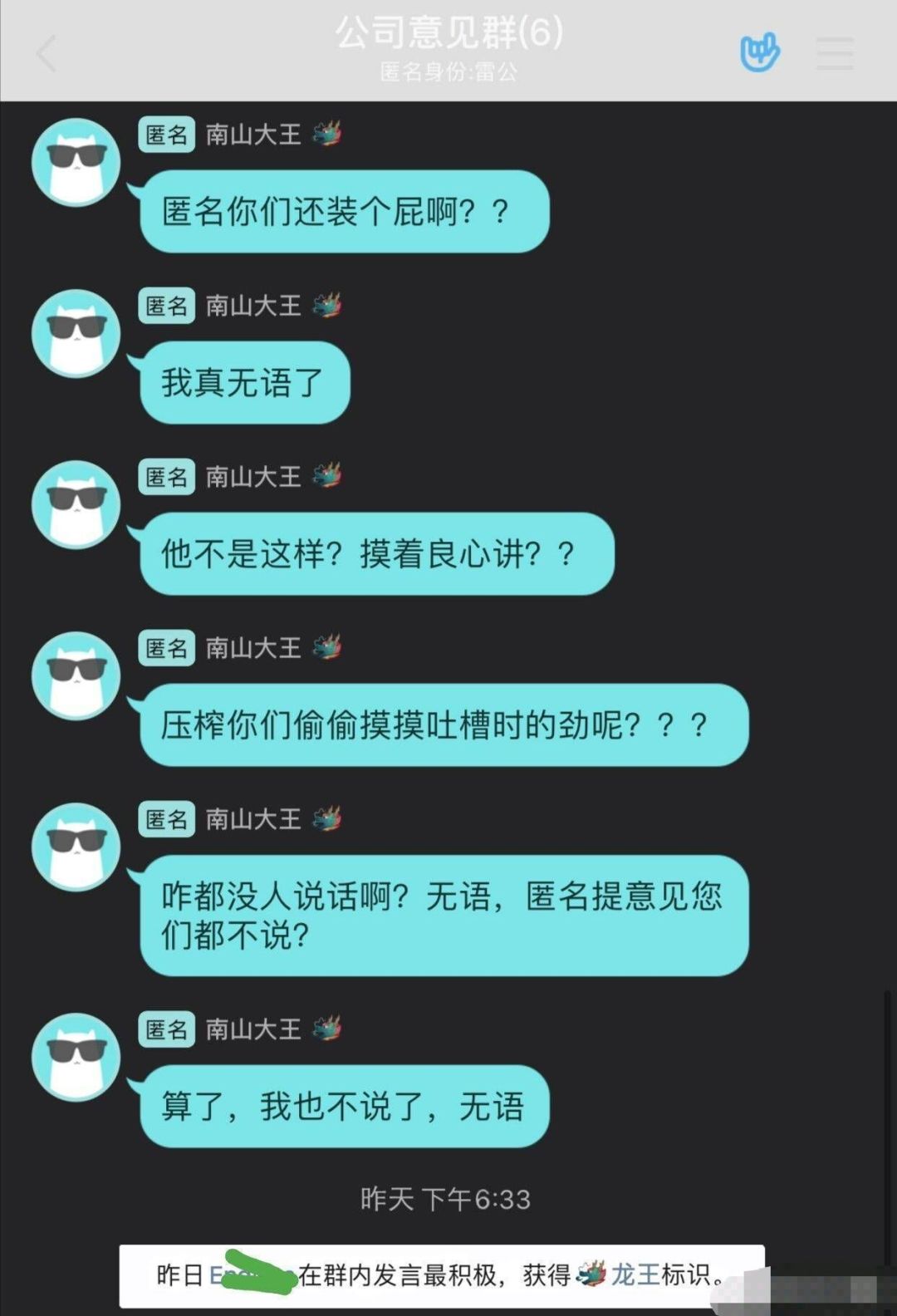The image size is (897, 1316).
Task: Open the redacted member name link
Action: tap(251, 1274)
